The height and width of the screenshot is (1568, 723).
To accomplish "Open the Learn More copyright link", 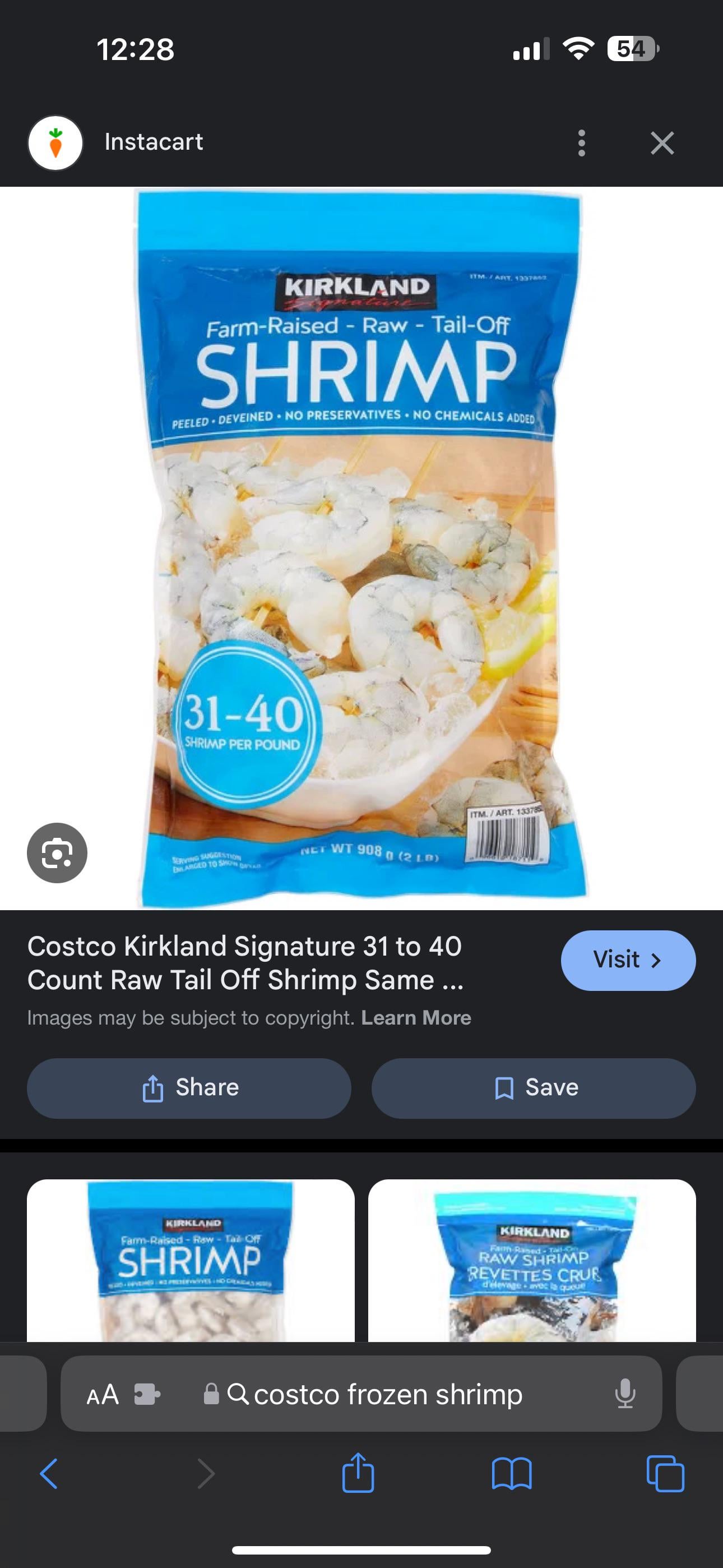I will pos(416,1018).
